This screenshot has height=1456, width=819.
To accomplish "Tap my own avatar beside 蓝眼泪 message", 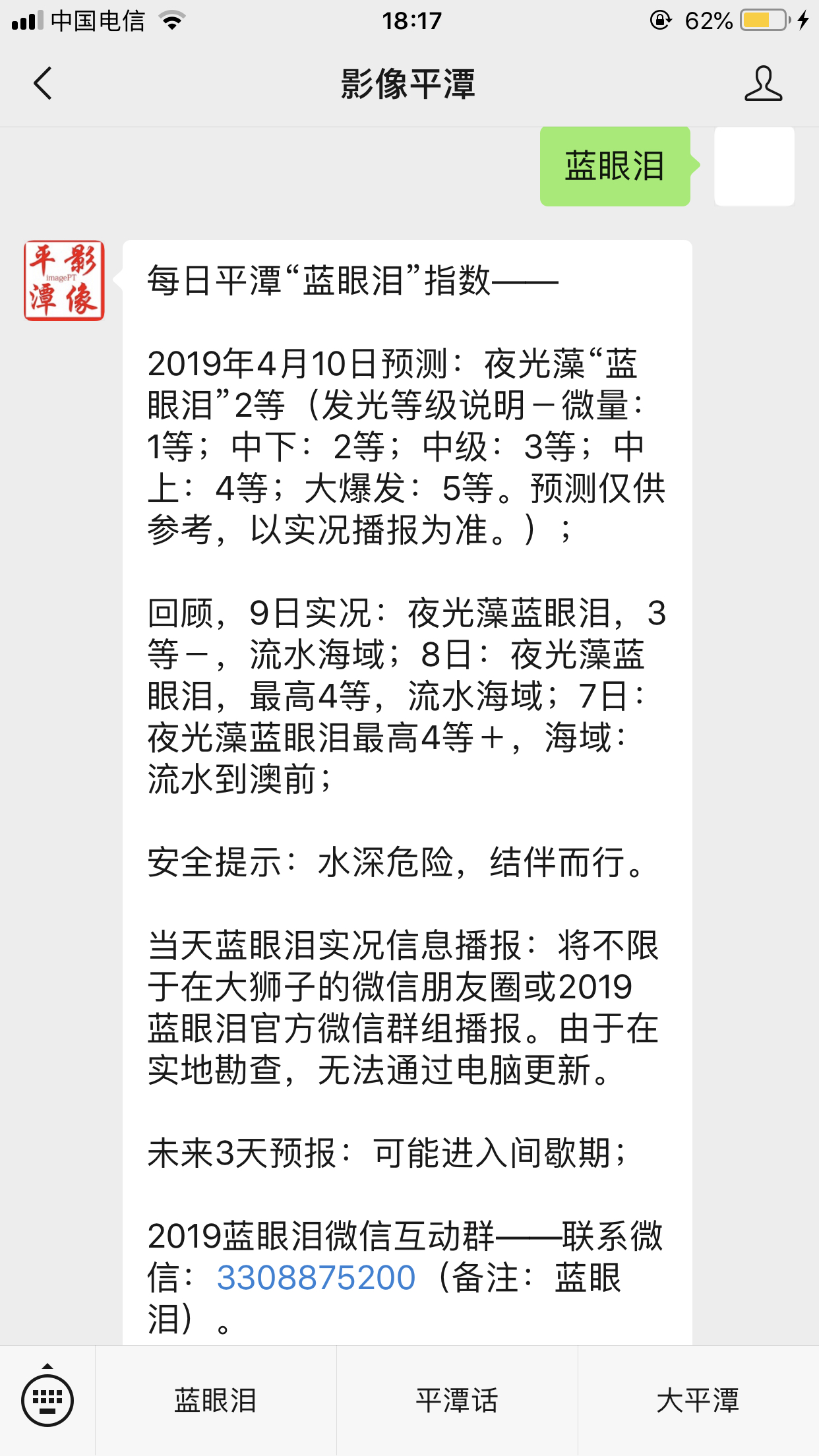I will [754, 166].
